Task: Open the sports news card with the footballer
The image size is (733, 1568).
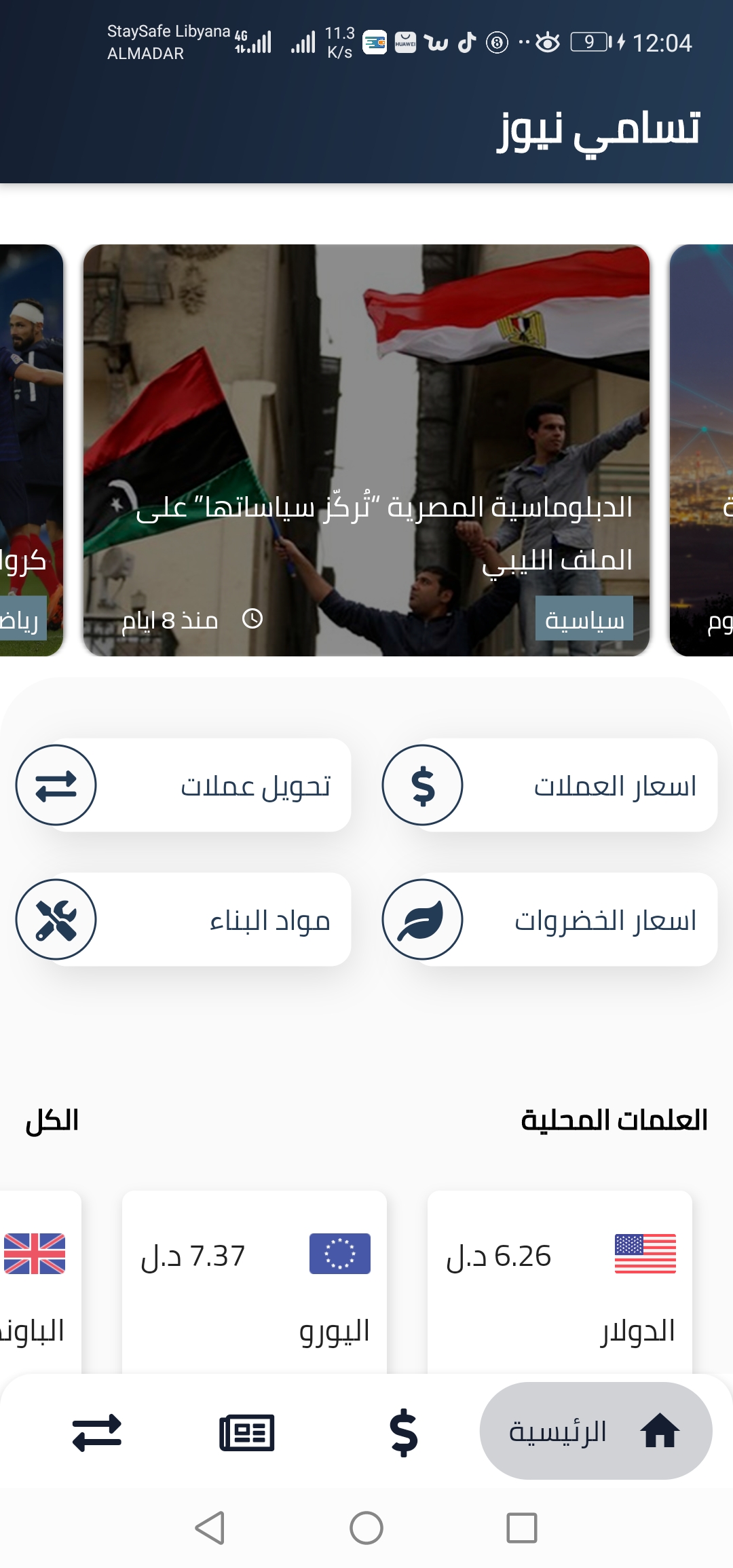Action: pyautogui.click(x=31, y=449)
